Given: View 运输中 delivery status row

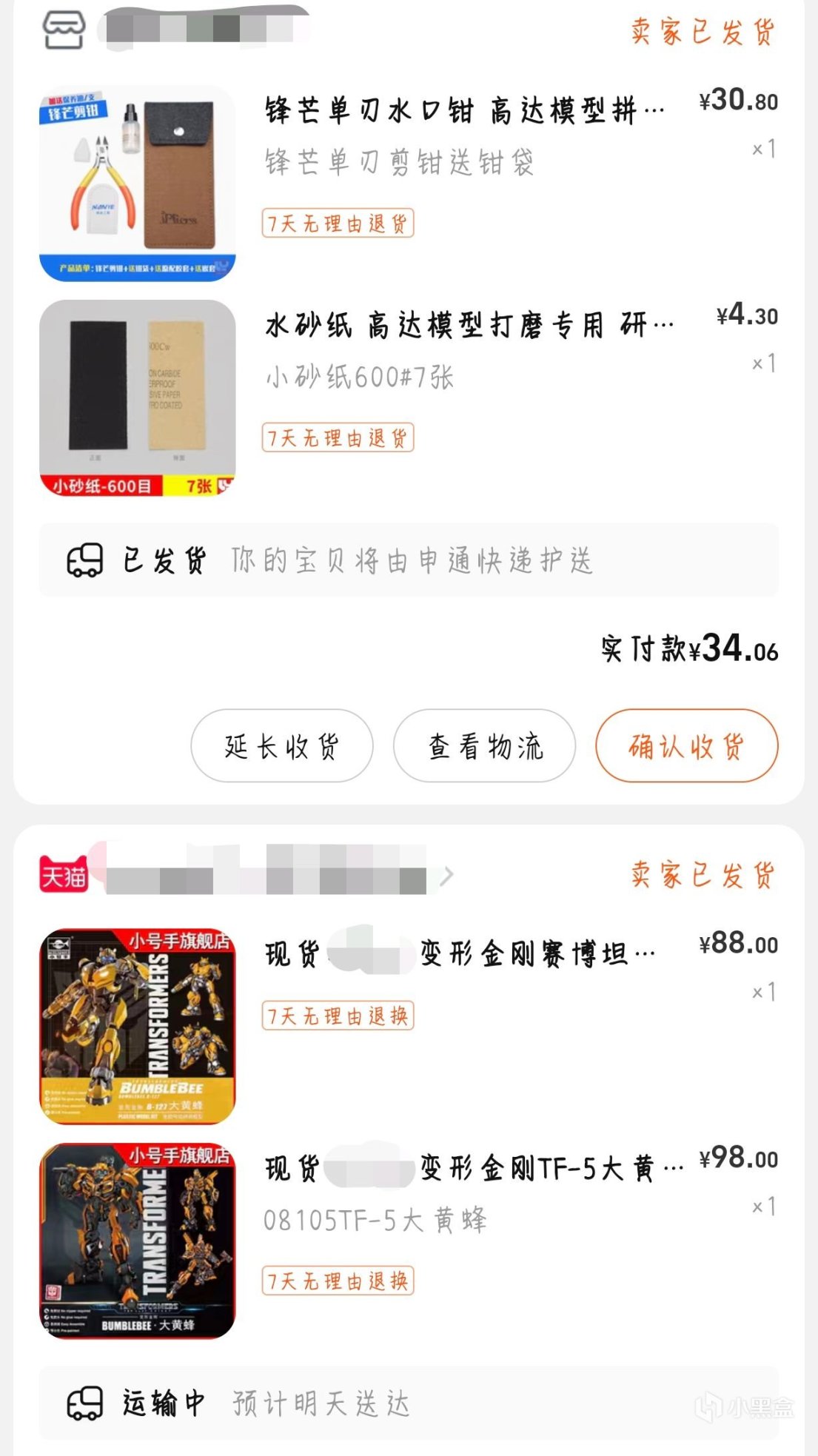Looking at the screenshot, I should pyautogui.click(x=409, y=1403).
